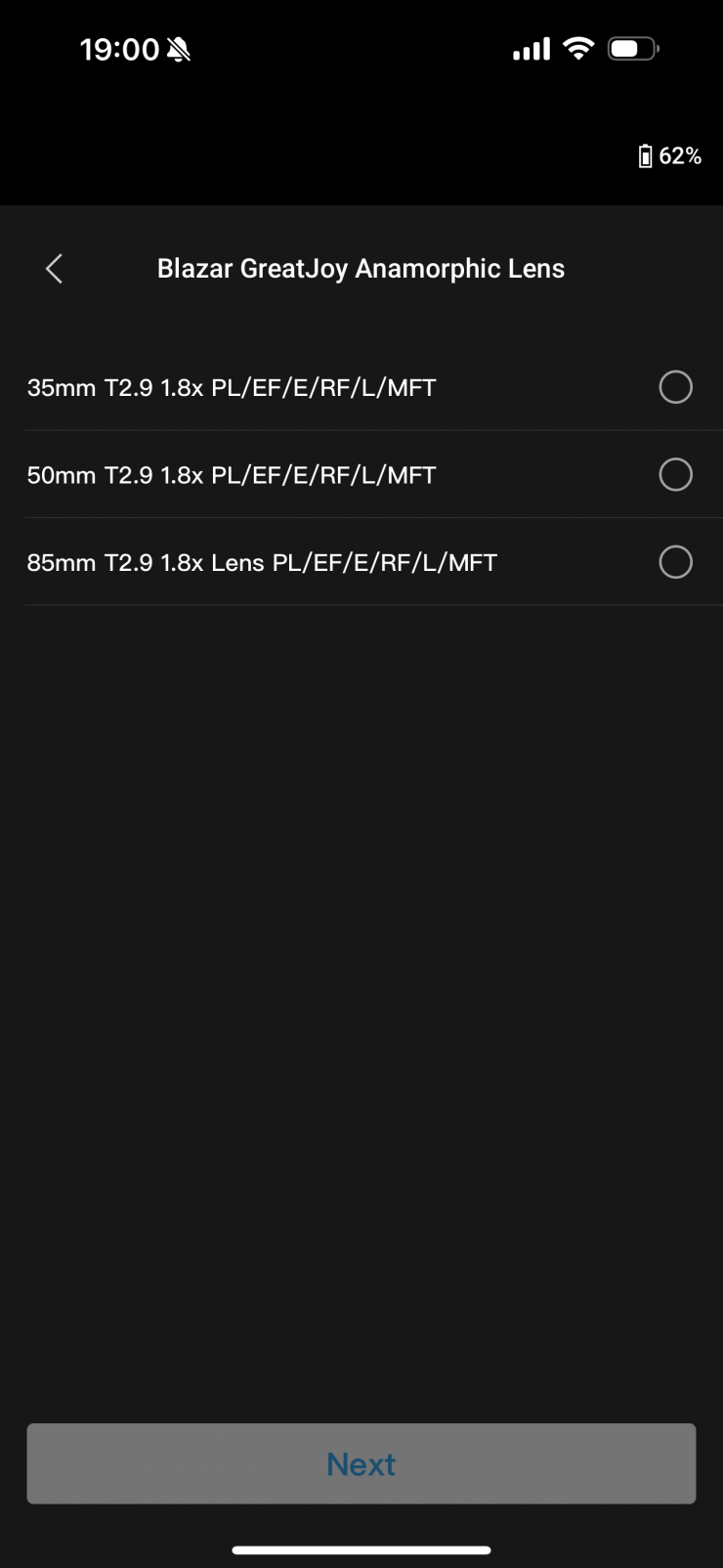Go back using the arrow icon
Viewport: 723px width, 1568px height.
55,269
